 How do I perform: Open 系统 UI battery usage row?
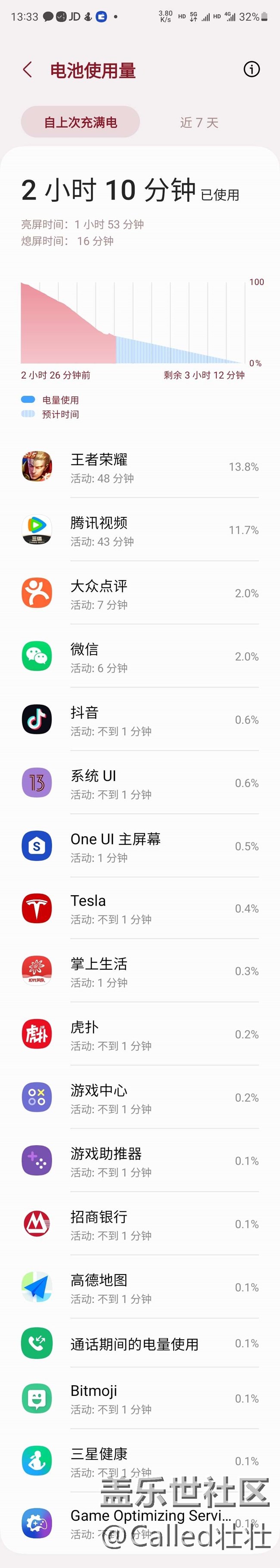(x=140, y=784)
